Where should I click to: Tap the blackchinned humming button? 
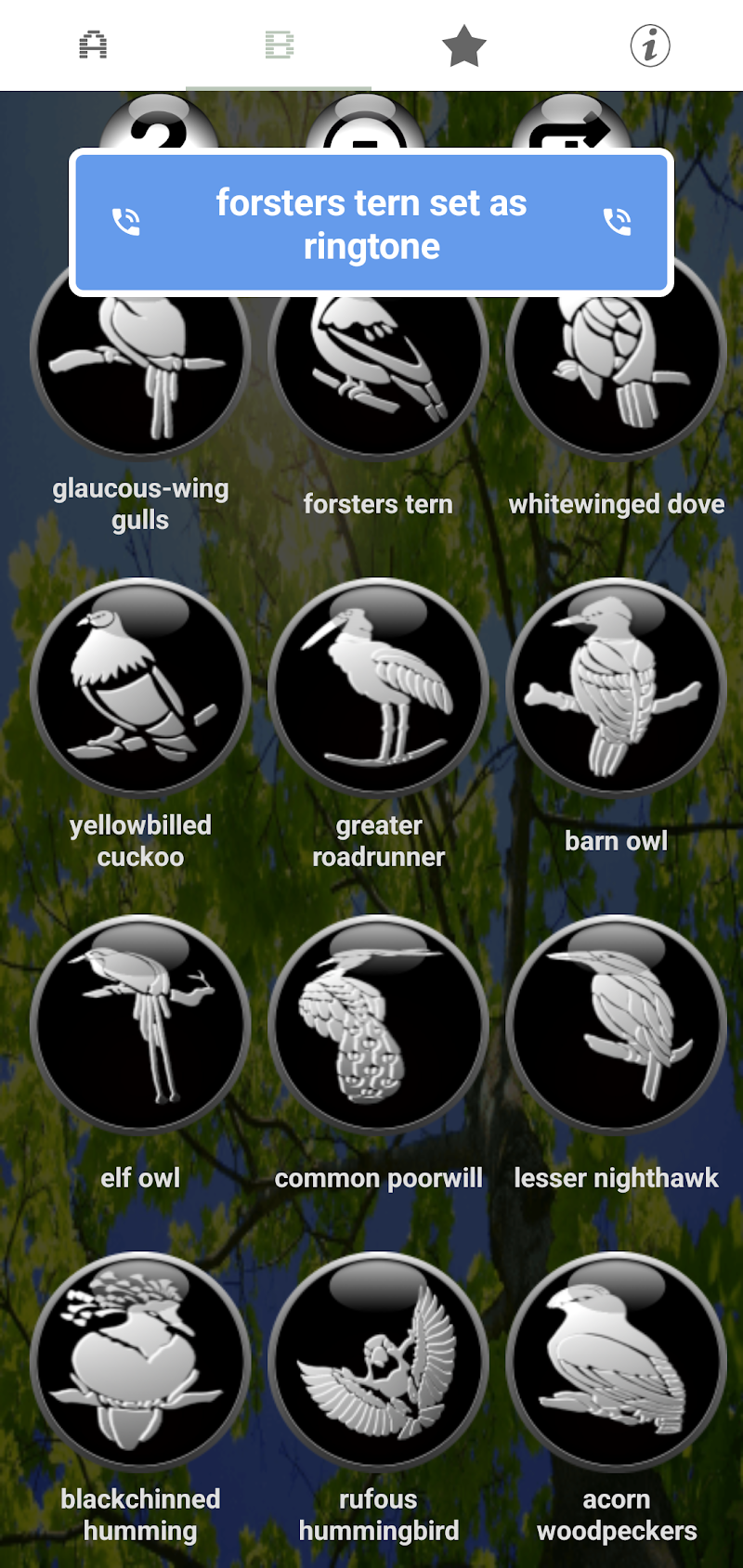(140, 1361)
